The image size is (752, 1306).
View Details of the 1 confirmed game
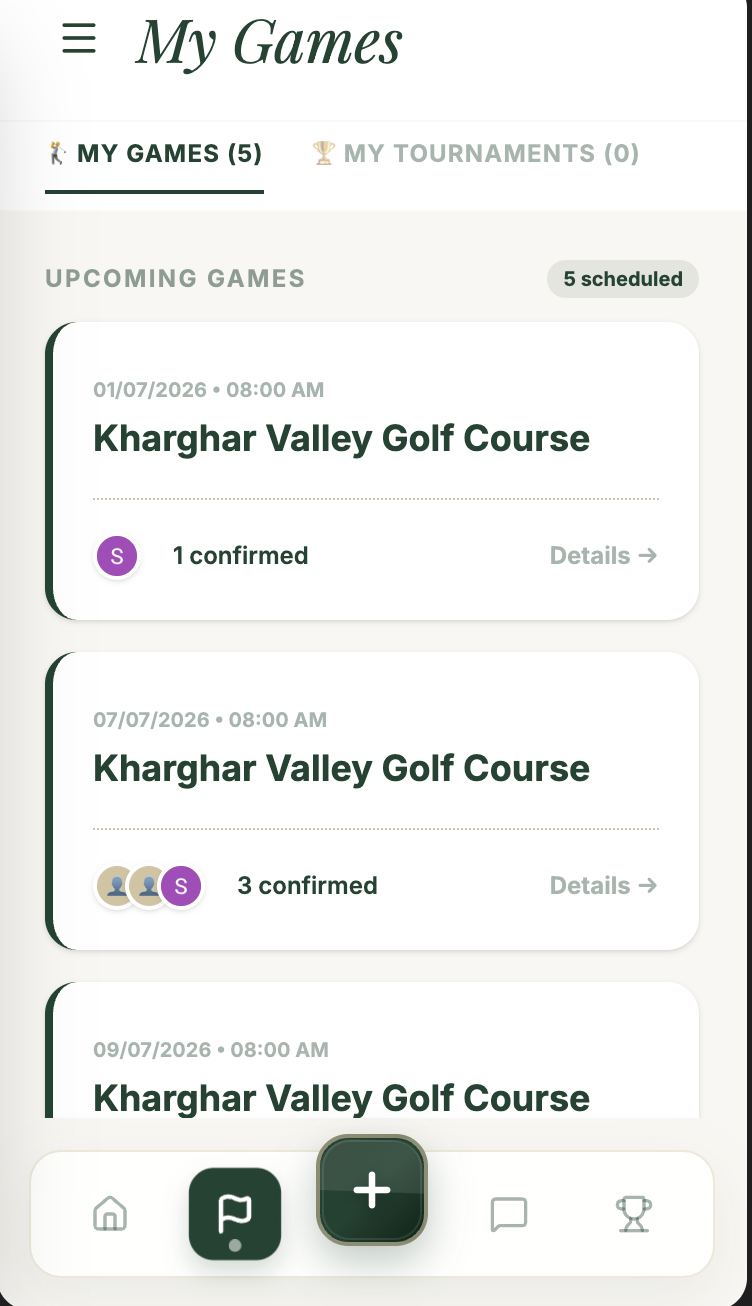603,556
